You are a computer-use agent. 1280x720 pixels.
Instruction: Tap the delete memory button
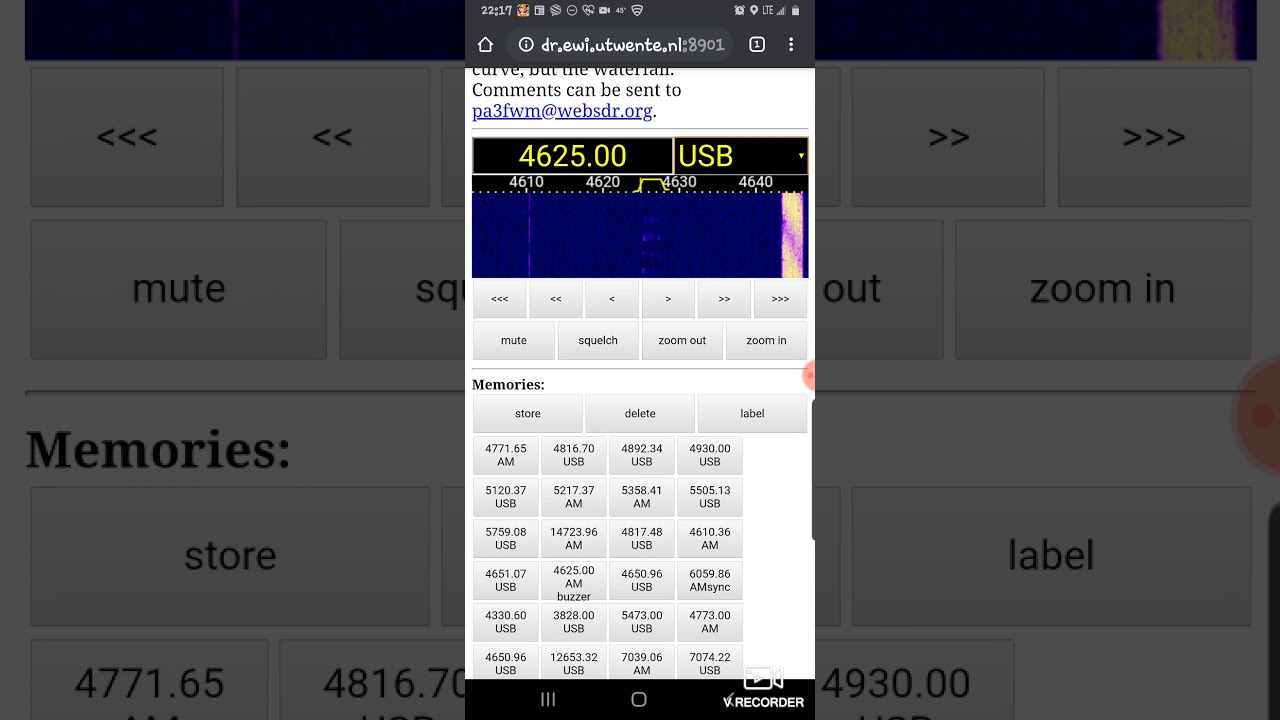640,414
